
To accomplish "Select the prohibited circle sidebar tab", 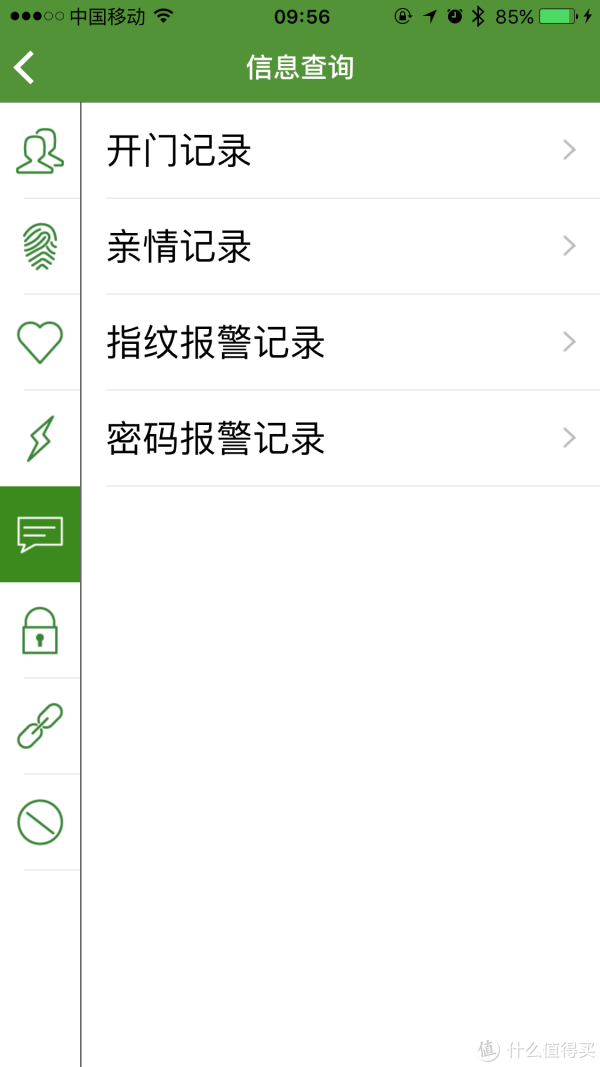I will point(40,822).
